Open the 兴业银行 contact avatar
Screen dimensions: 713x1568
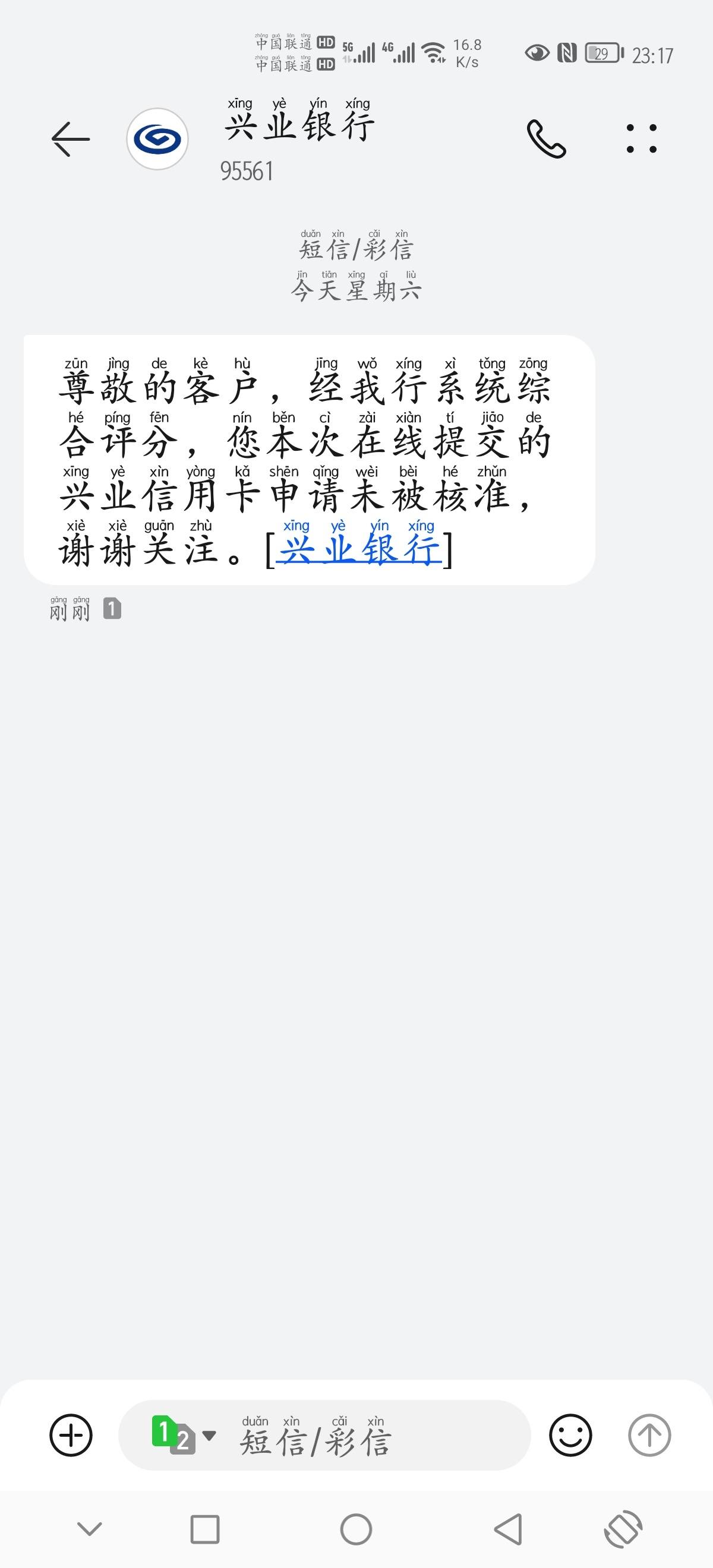pos(157,139)
